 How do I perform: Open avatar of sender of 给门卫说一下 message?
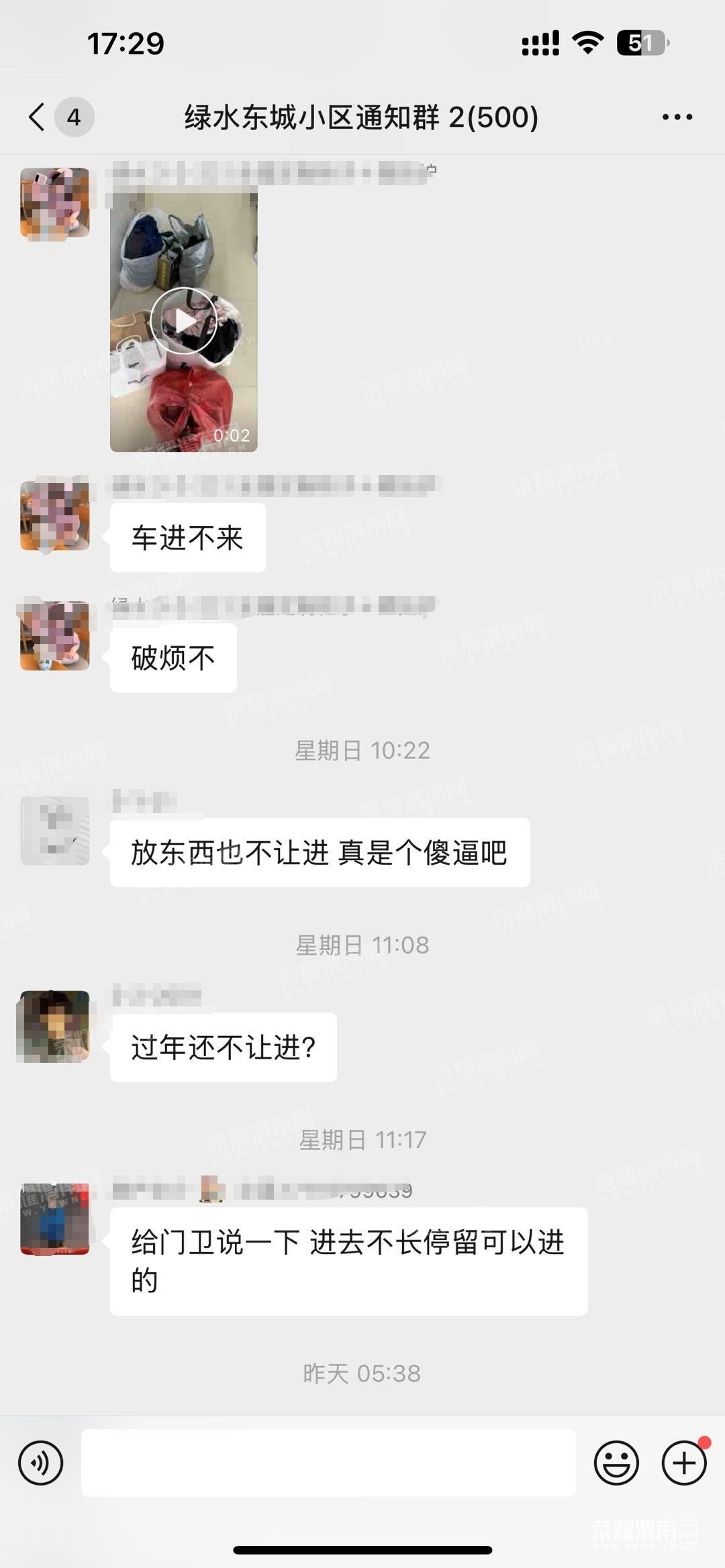click(x=55, y=1219)
